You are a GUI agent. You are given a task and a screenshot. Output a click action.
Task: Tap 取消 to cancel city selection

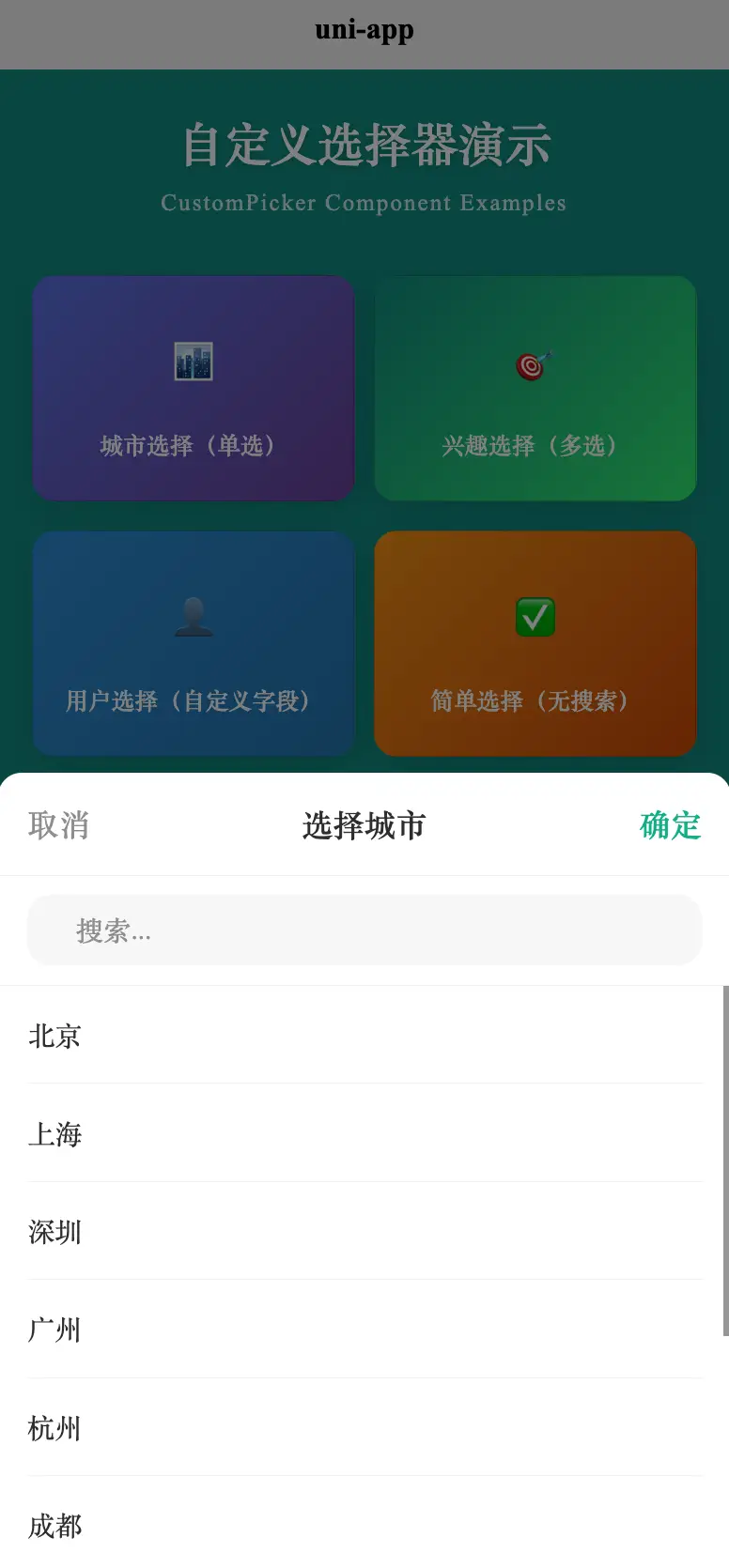[x=58, y=825]
